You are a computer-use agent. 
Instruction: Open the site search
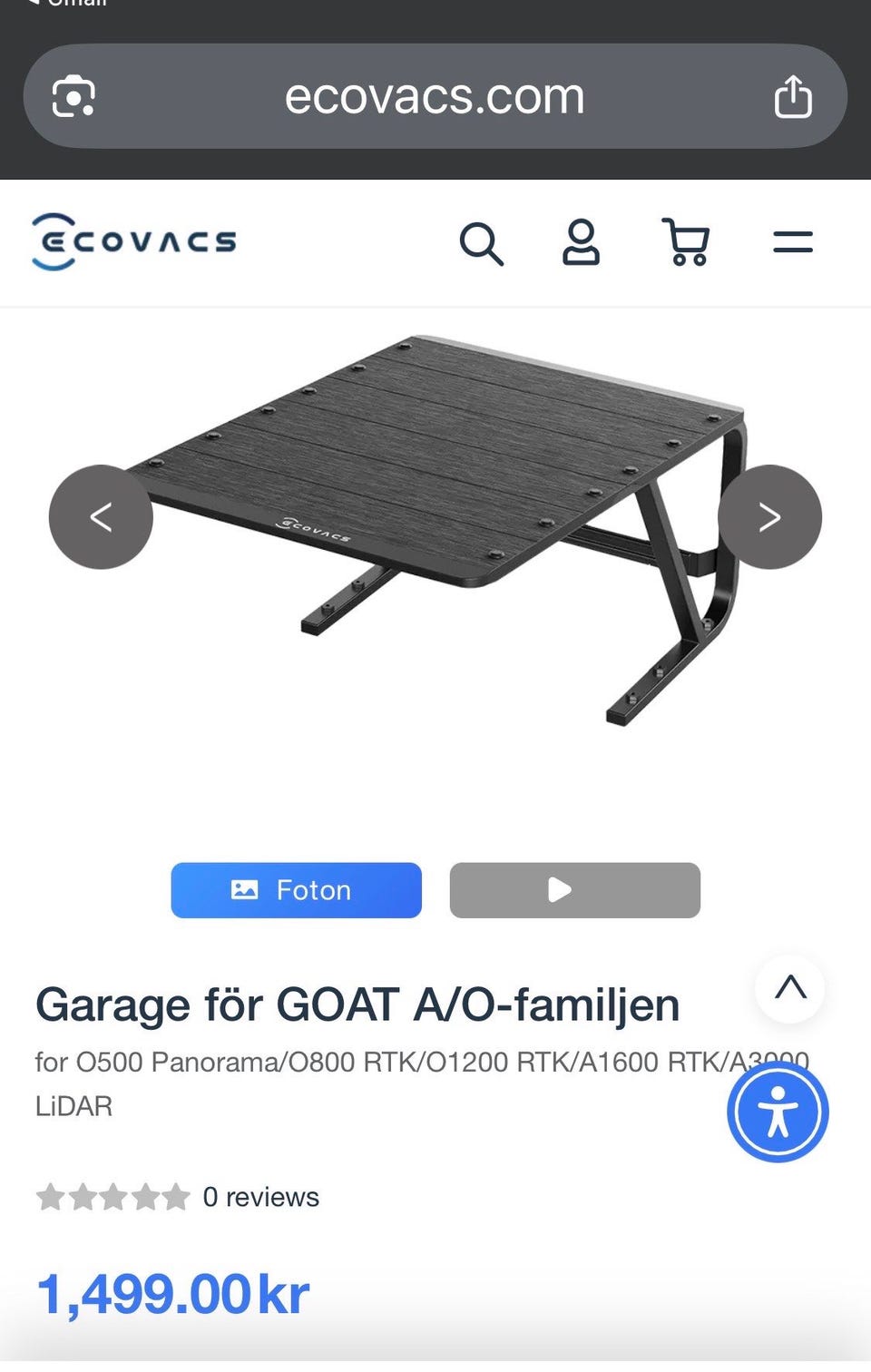[481, 243]
